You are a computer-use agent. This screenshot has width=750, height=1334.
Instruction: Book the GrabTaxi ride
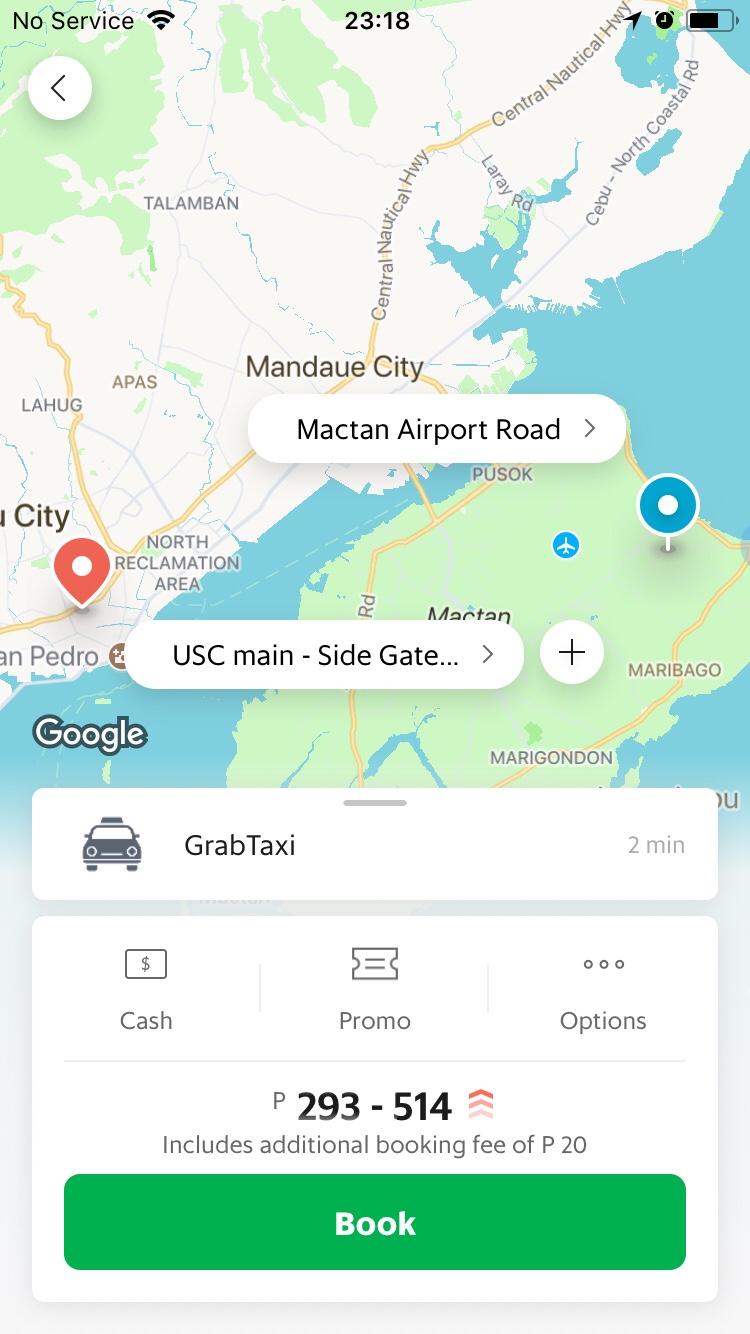374,1222
